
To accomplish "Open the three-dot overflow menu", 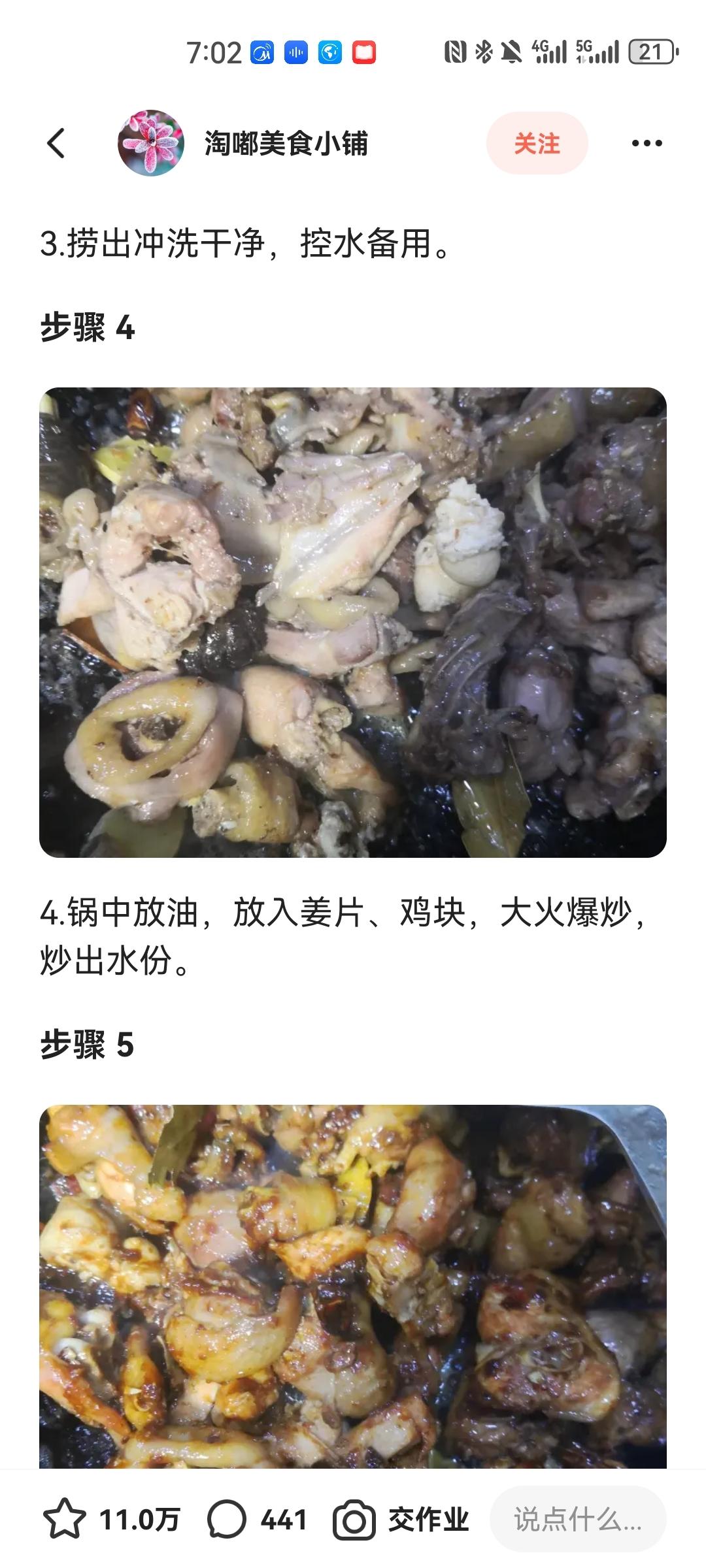I will pyautogui.click(x=647, y=143).
